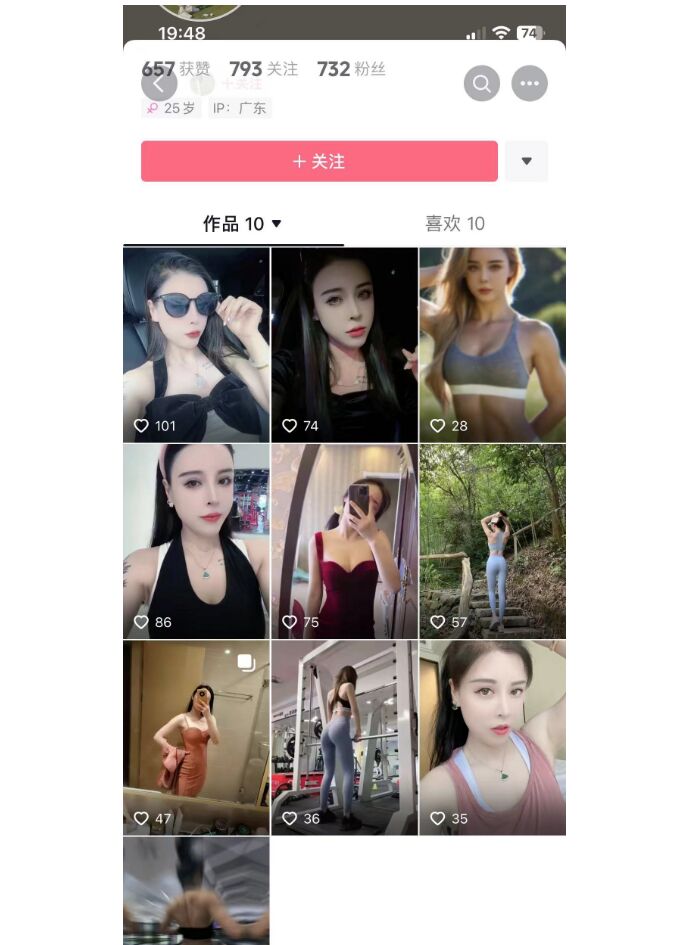This screenshot has width=696, height=945.
Task: Open the post with 101 likes
Action: (x=196, y=344)
